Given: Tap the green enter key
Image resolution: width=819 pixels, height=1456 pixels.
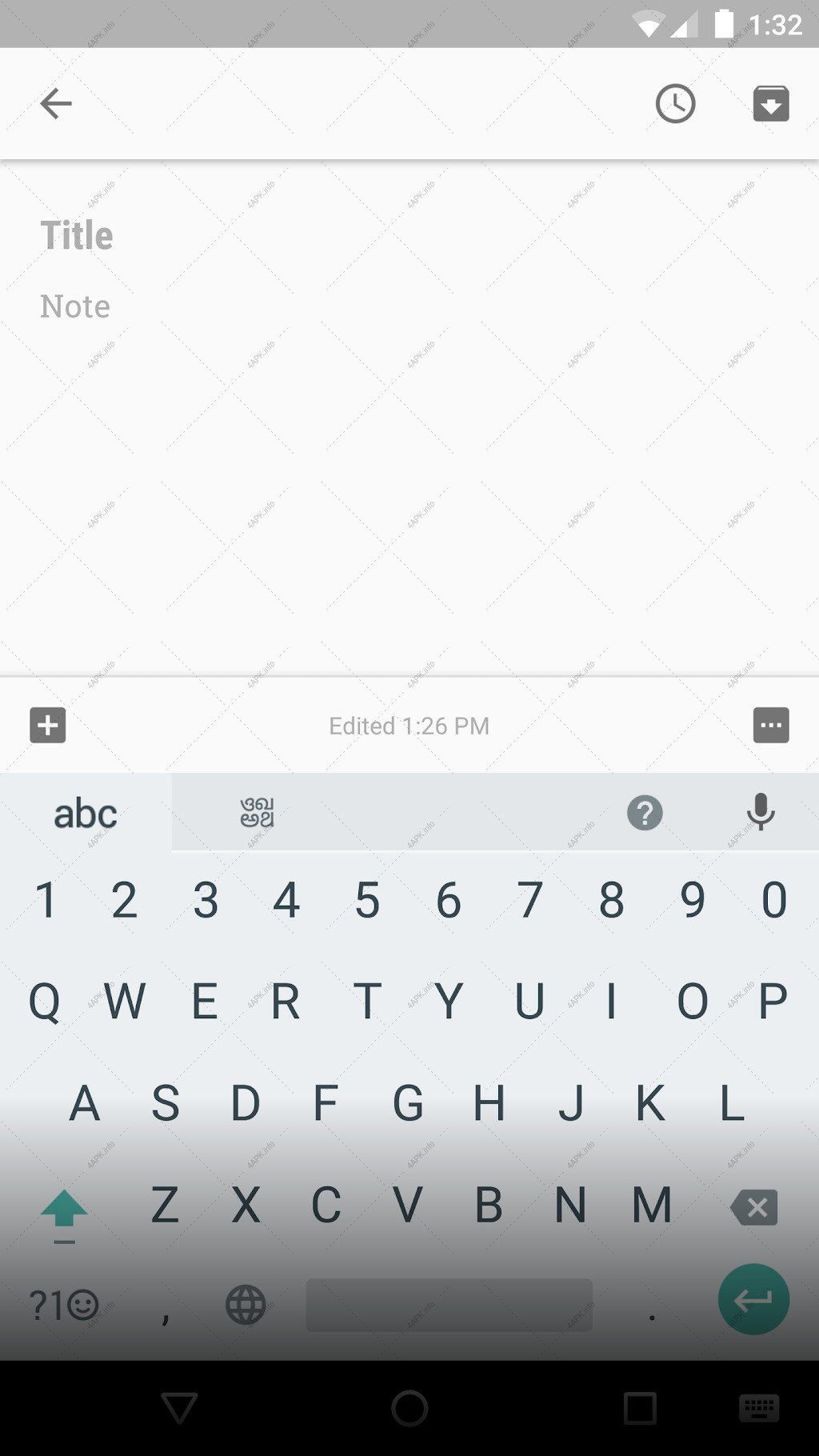Looking at the screenshot, I should click(753, 1299).
